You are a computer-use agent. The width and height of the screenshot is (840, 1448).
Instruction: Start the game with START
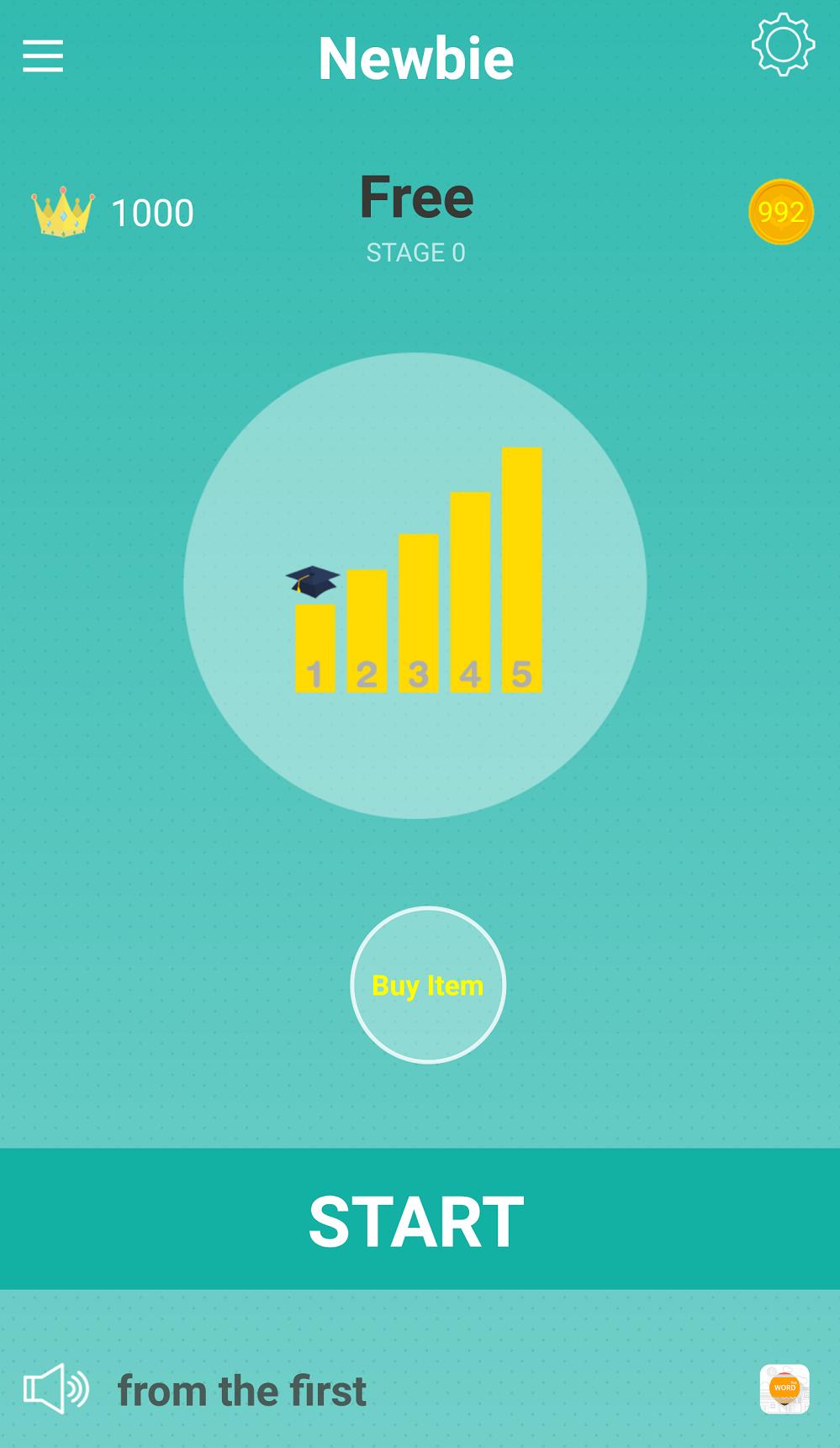pyautogui.click(x=420, y=1219)
